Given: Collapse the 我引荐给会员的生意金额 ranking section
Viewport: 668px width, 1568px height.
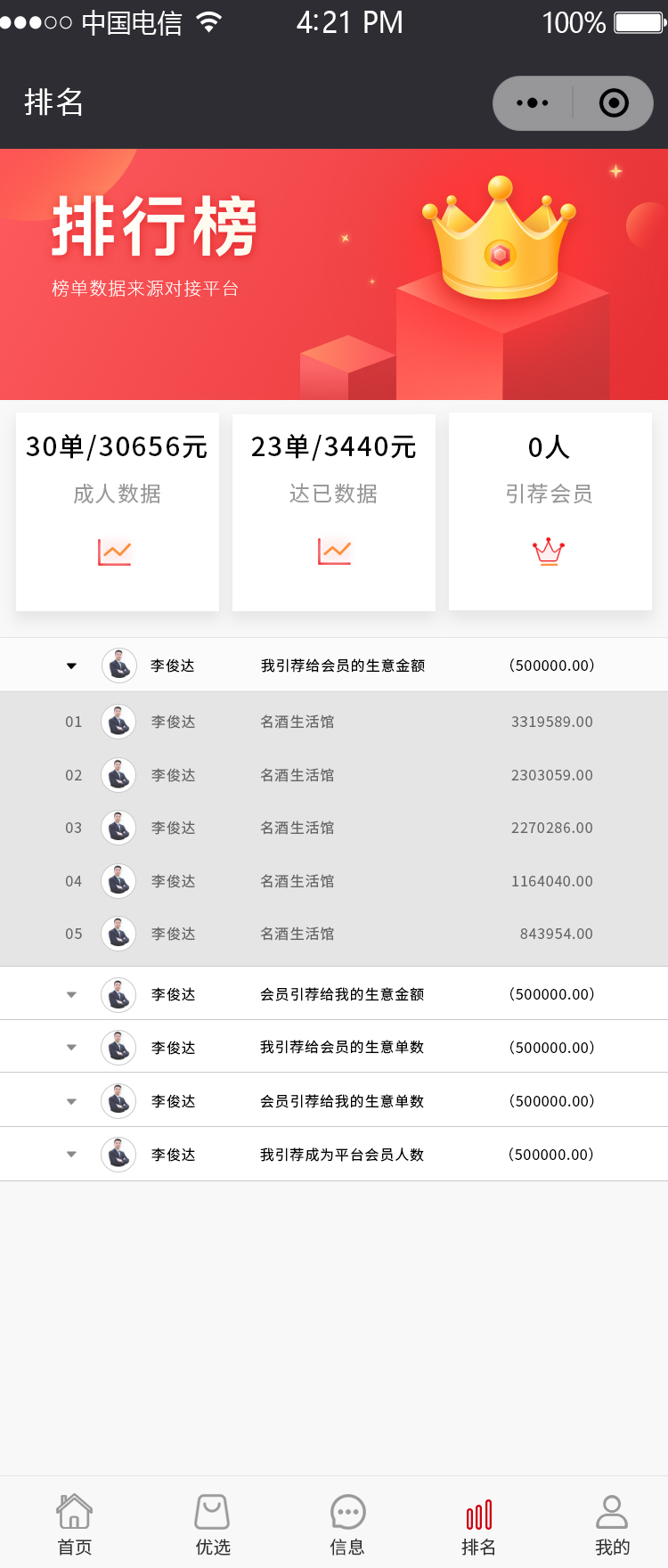Looking at the screenshot, I should 72,666.
